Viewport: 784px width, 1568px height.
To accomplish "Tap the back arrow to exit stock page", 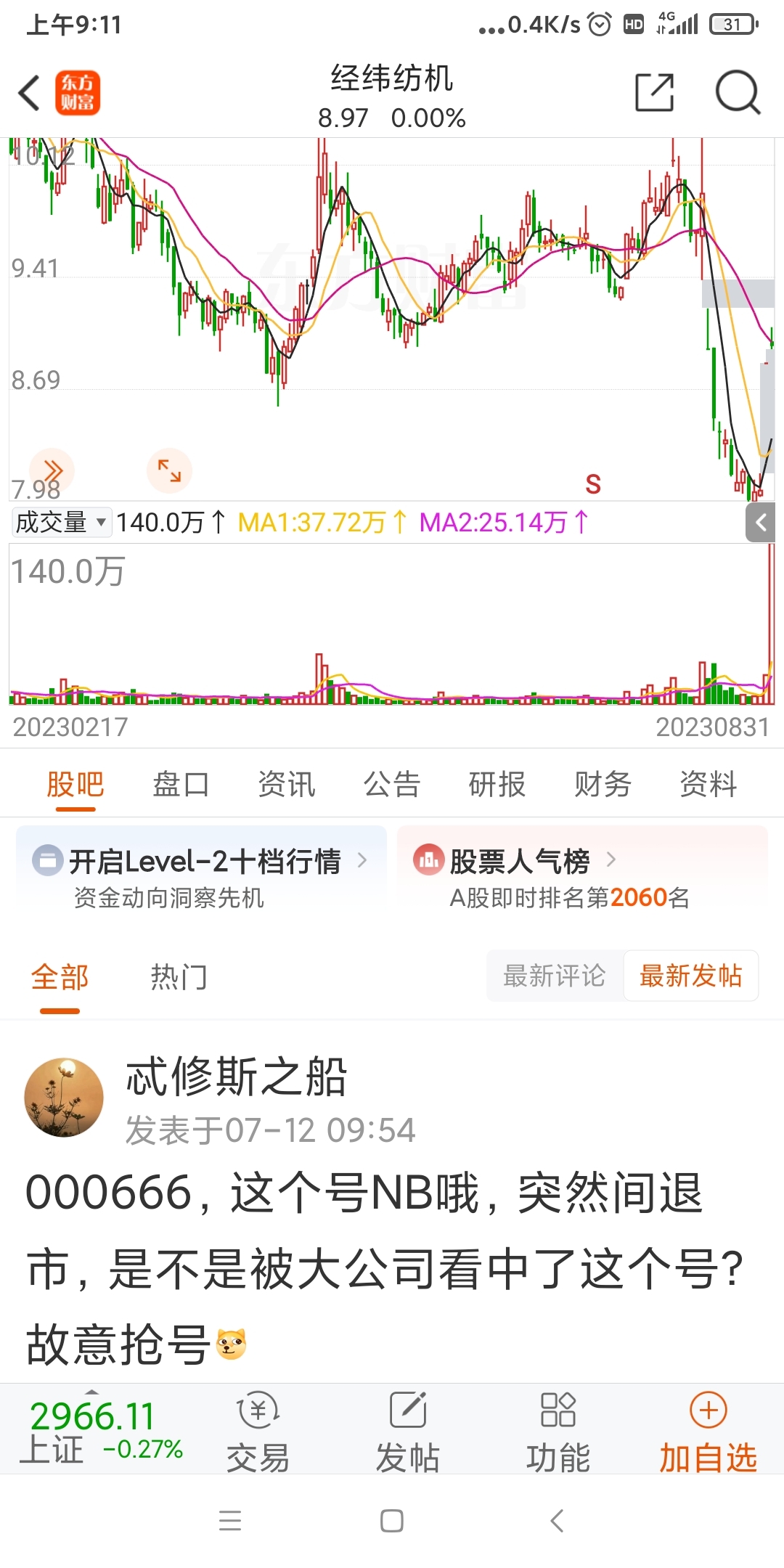I will click(28, 94).
